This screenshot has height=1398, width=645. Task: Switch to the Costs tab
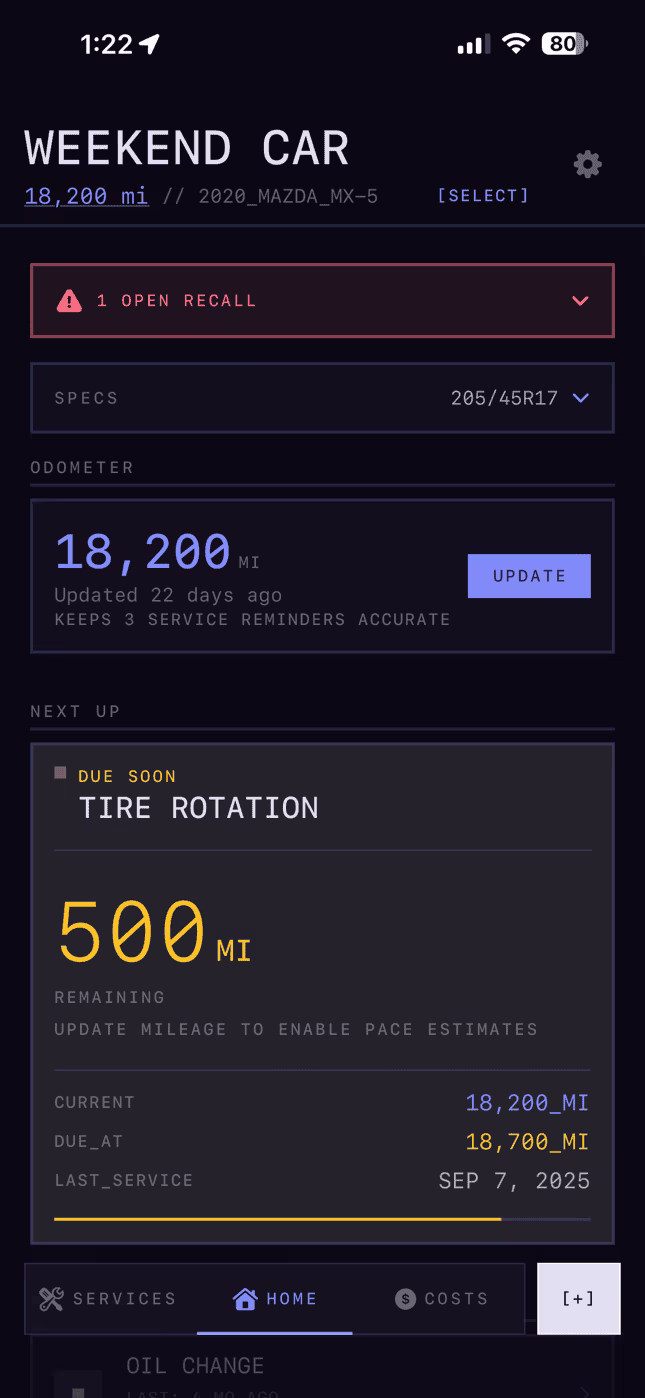click(441, 1299)
